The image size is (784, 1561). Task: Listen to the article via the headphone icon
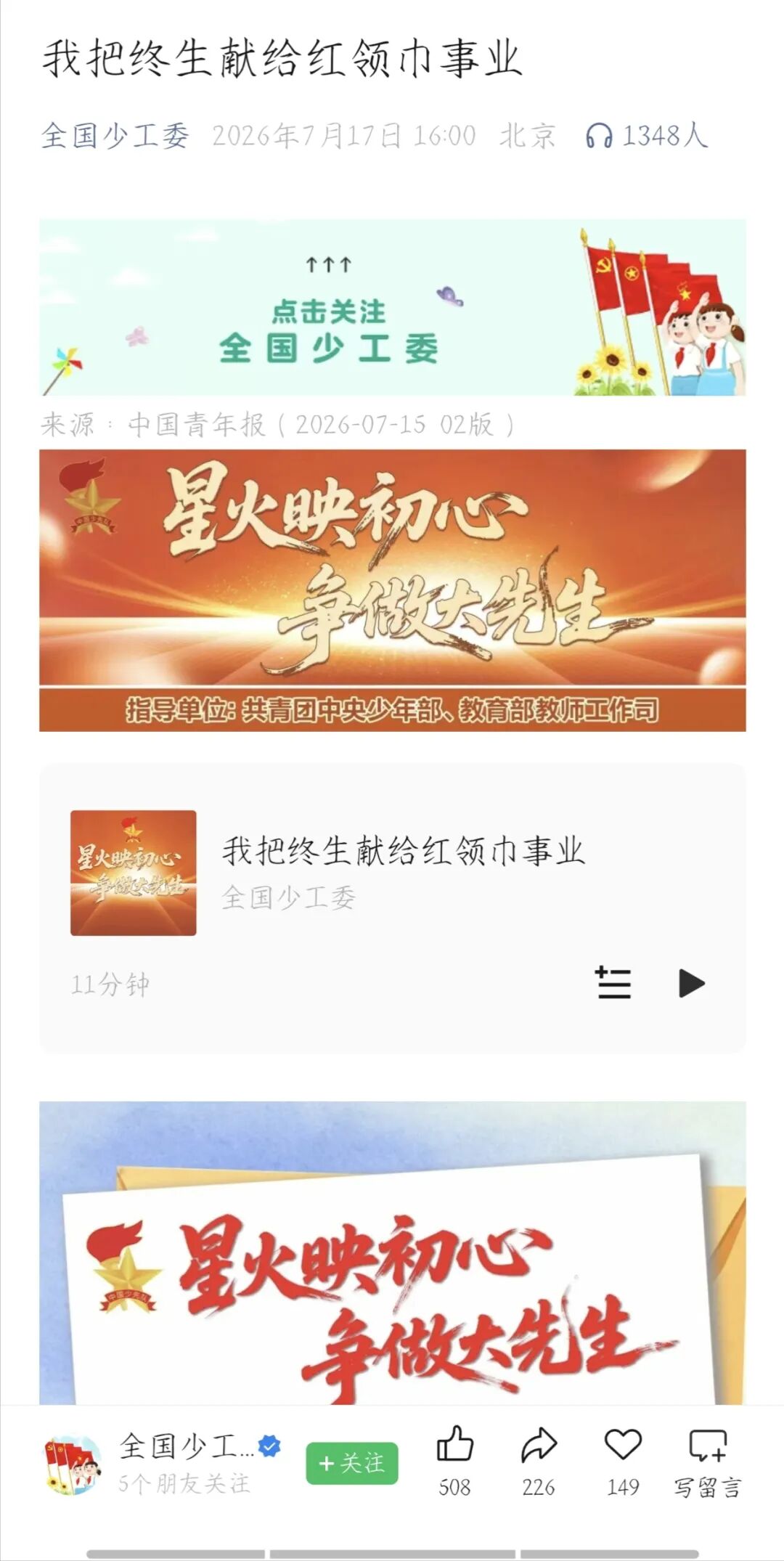pos(599,136)
